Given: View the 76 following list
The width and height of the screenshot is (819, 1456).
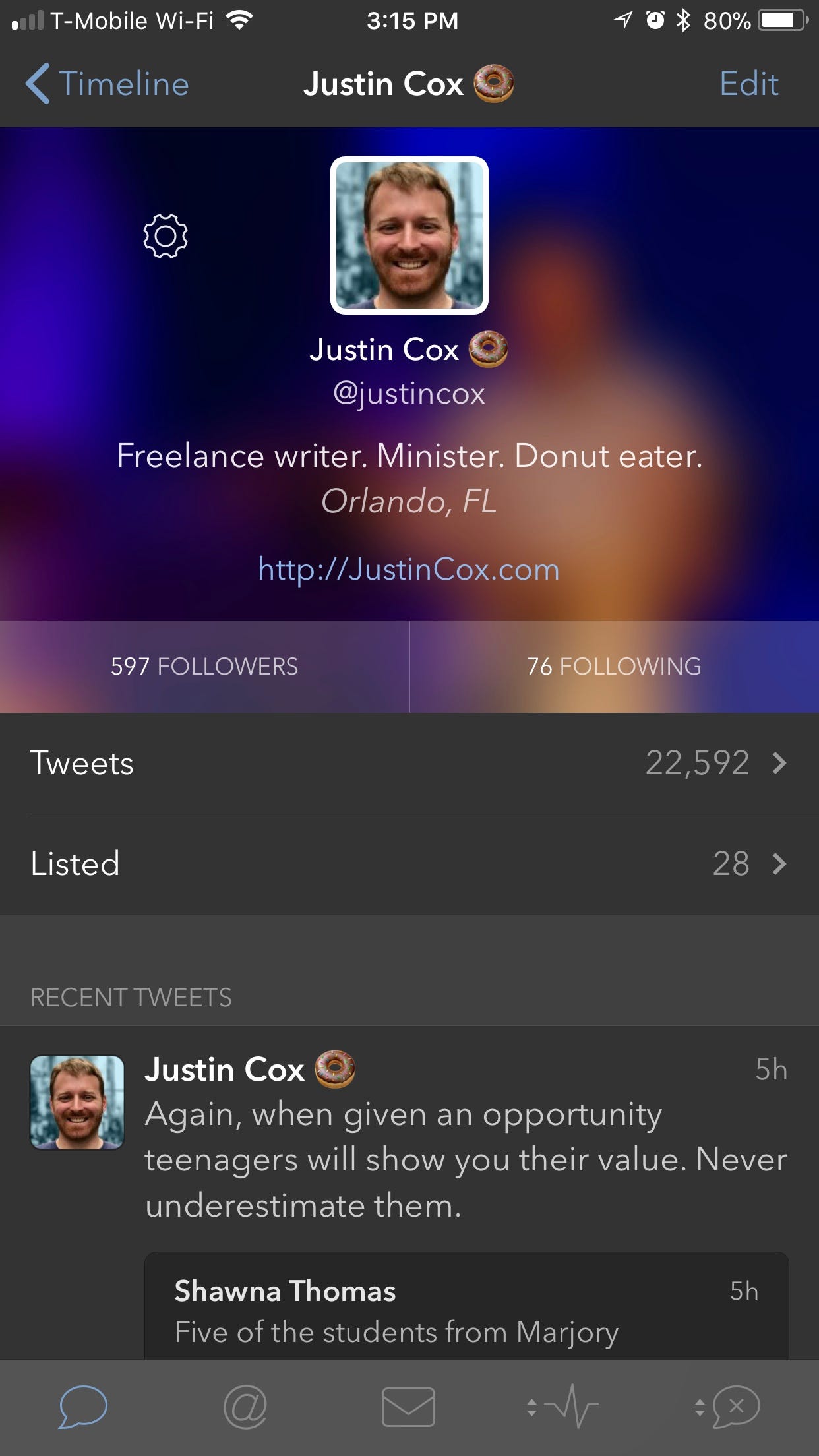Looking at the screenshot, I should tap(615, 666).
